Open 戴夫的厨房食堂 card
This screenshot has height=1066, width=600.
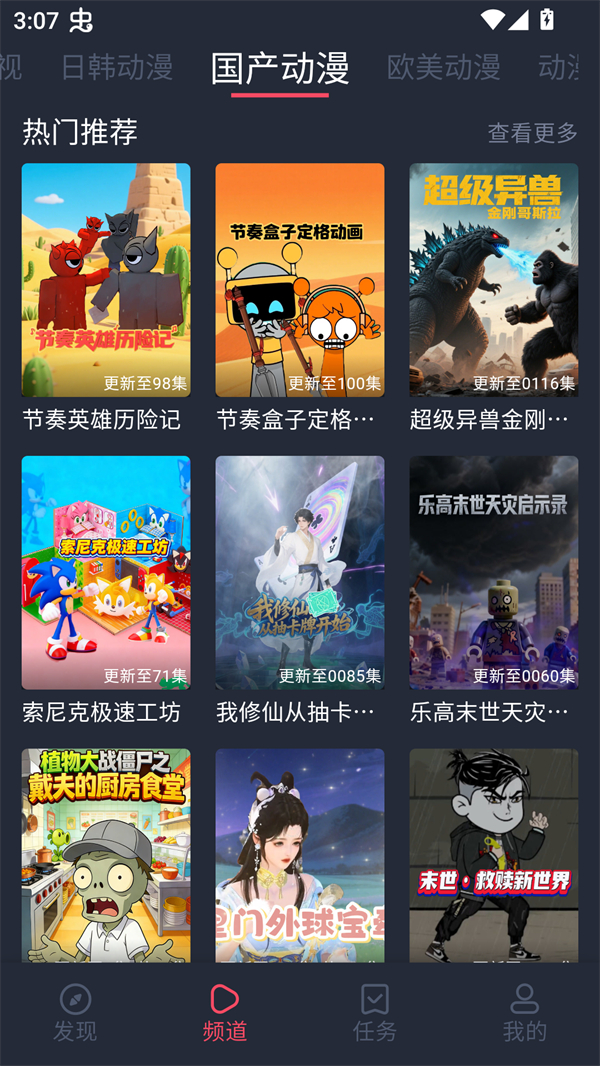(x=106, y=856)
